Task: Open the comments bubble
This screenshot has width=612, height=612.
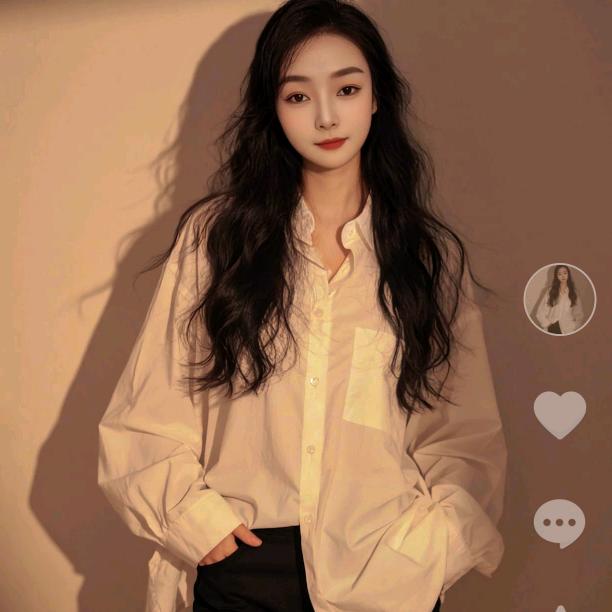Action: tap(559, 522)
